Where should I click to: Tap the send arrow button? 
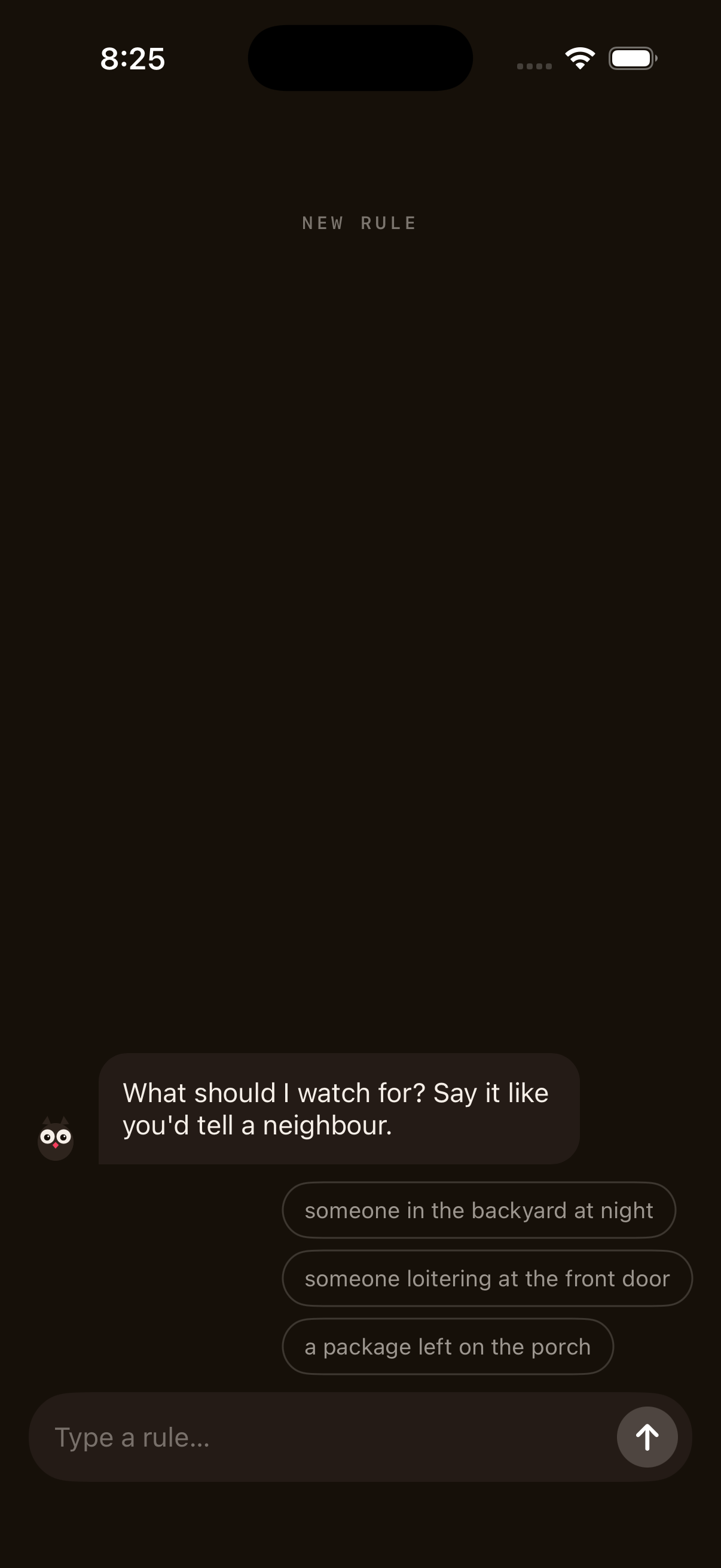pos(647,1437)
